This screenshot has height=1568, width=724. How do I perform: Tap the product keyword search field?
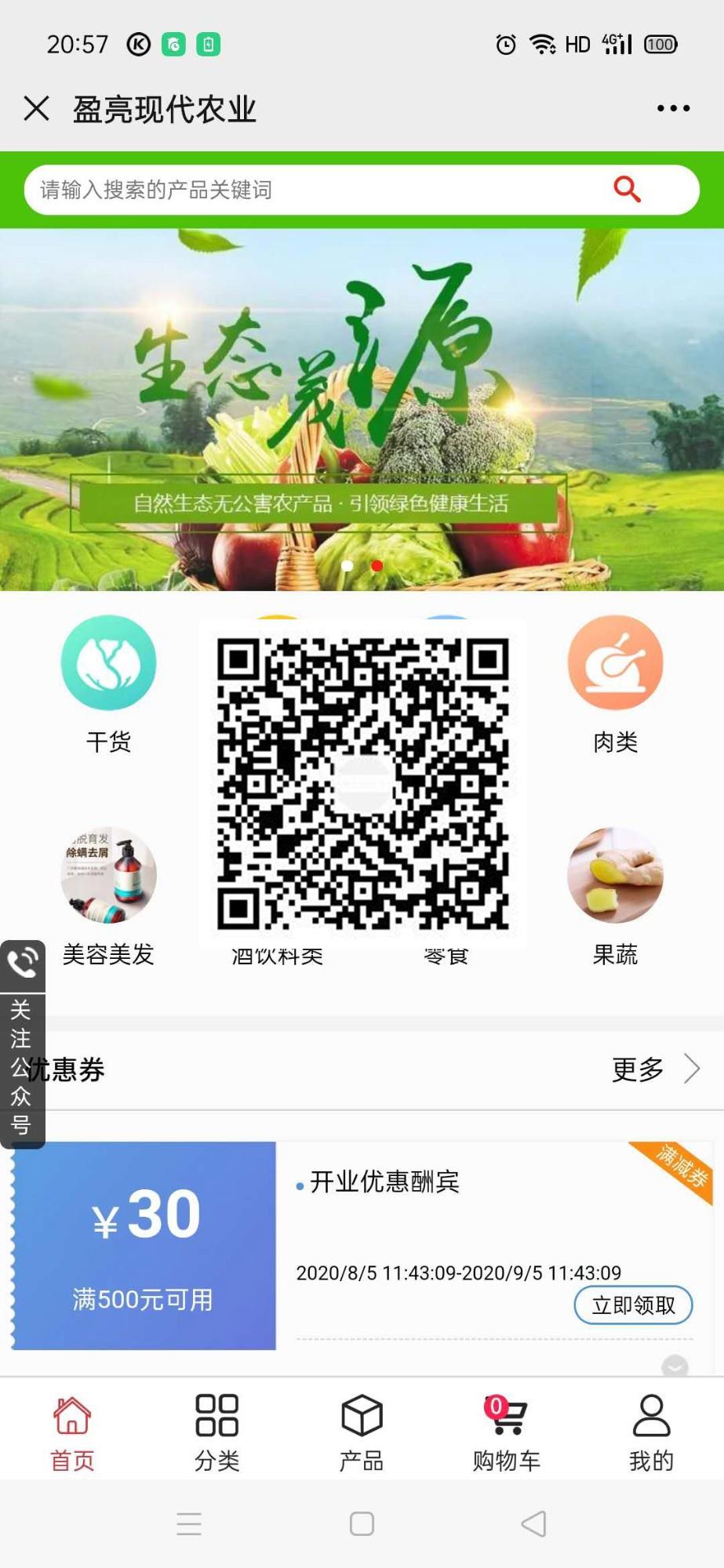(x=314, y=190)
